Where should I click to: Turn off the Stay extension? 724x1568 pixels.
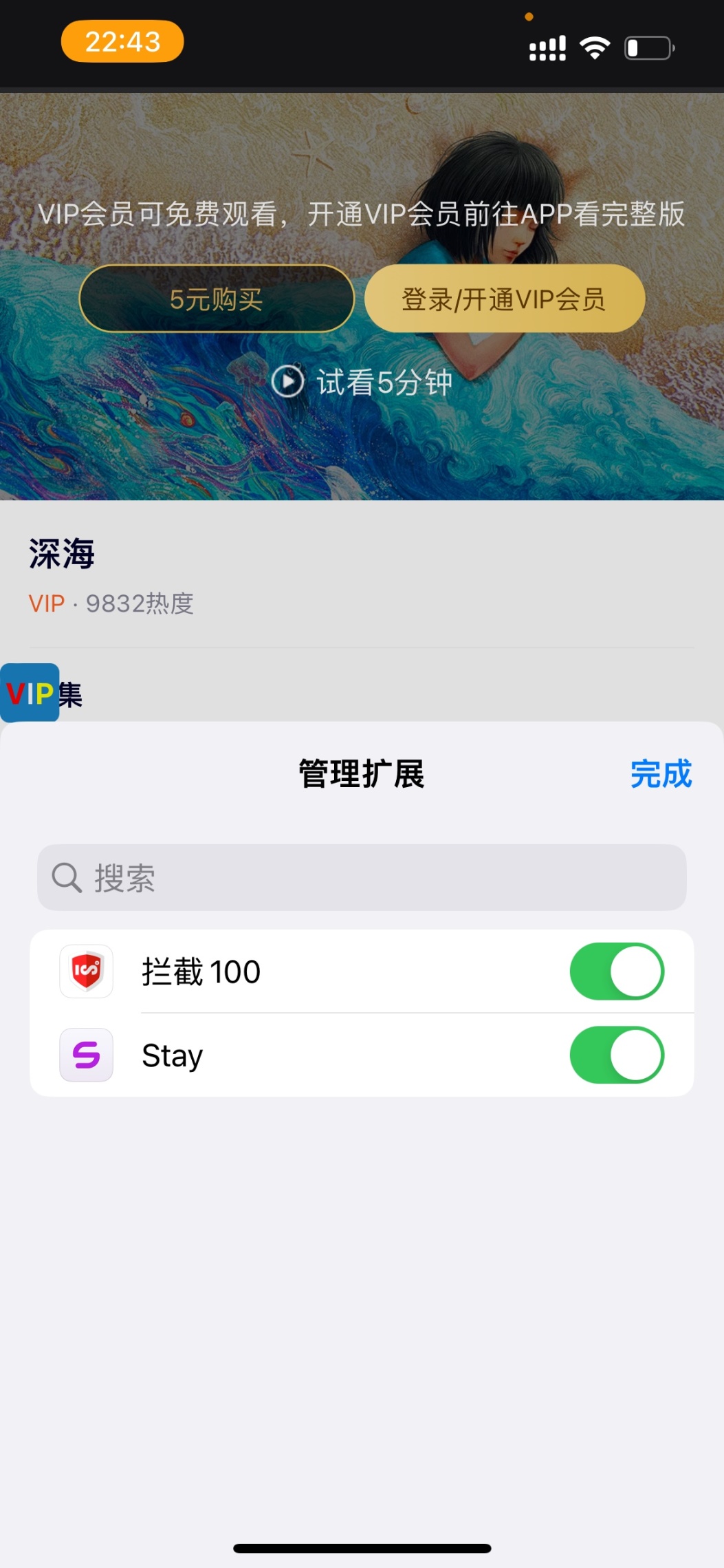(x=616, y=1054)
